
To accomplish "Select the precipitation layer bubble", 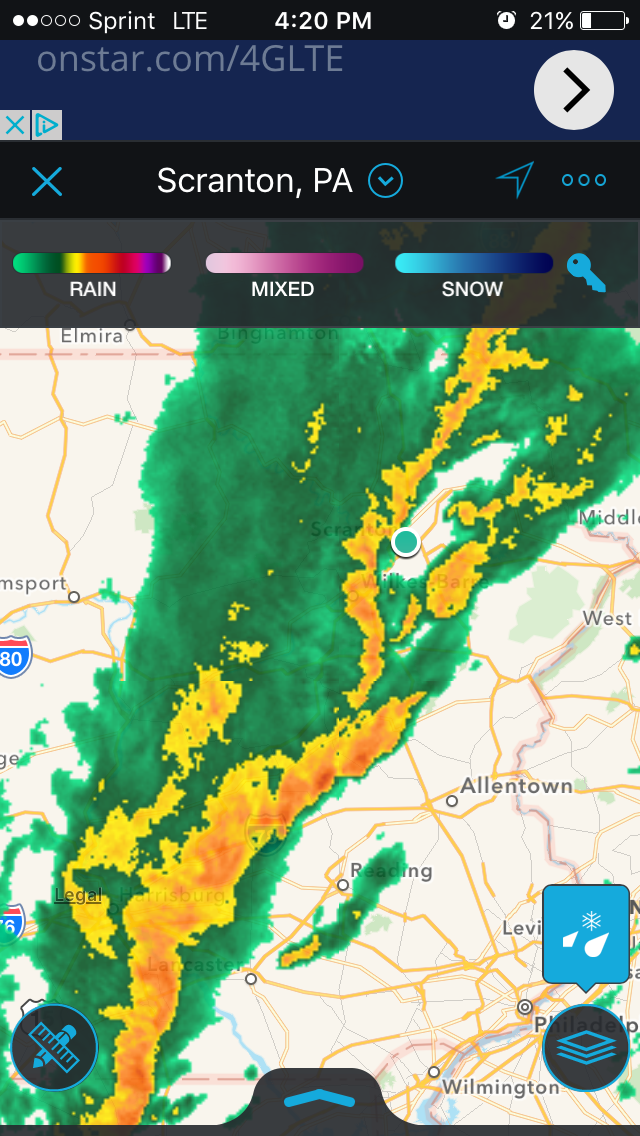I will pyautogui.click(x=585, y=933).
